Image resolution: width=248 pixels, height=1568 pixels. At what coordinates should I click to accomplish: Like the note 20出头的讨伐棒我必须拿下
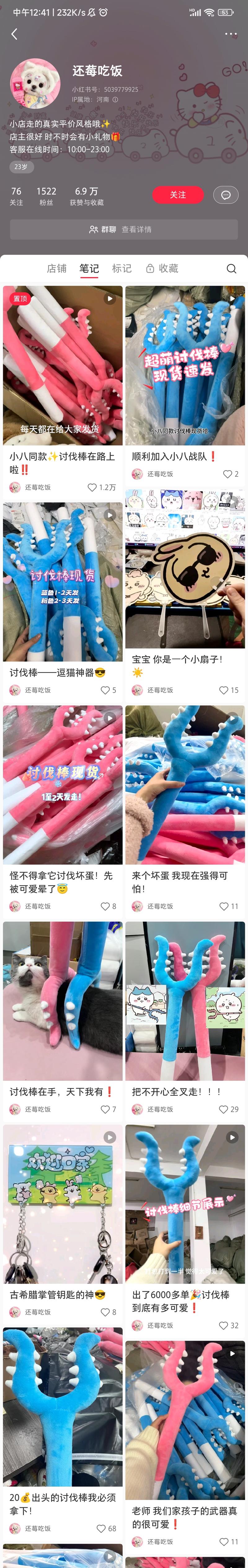[x=101, y=1528]
